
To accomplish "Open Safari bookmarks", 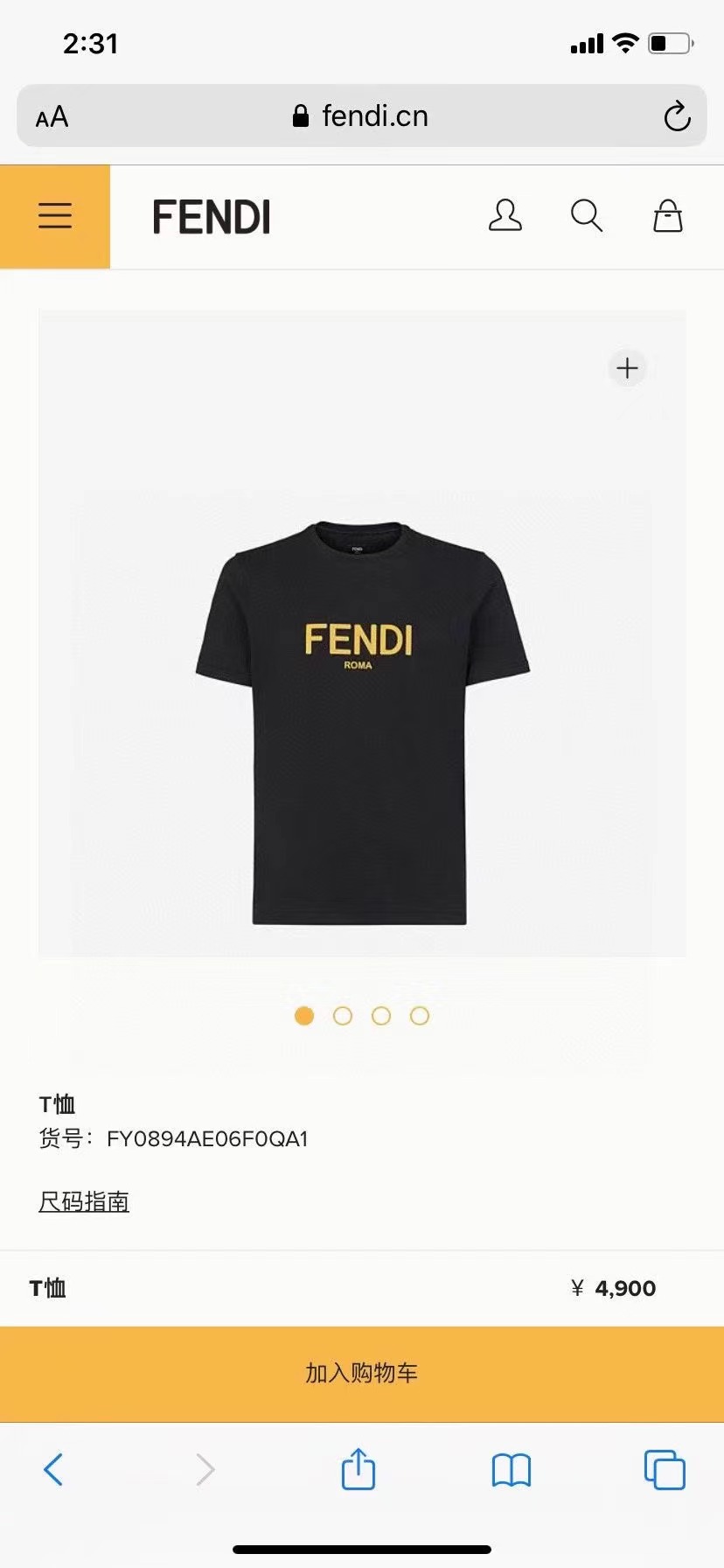I will 512,1470.
